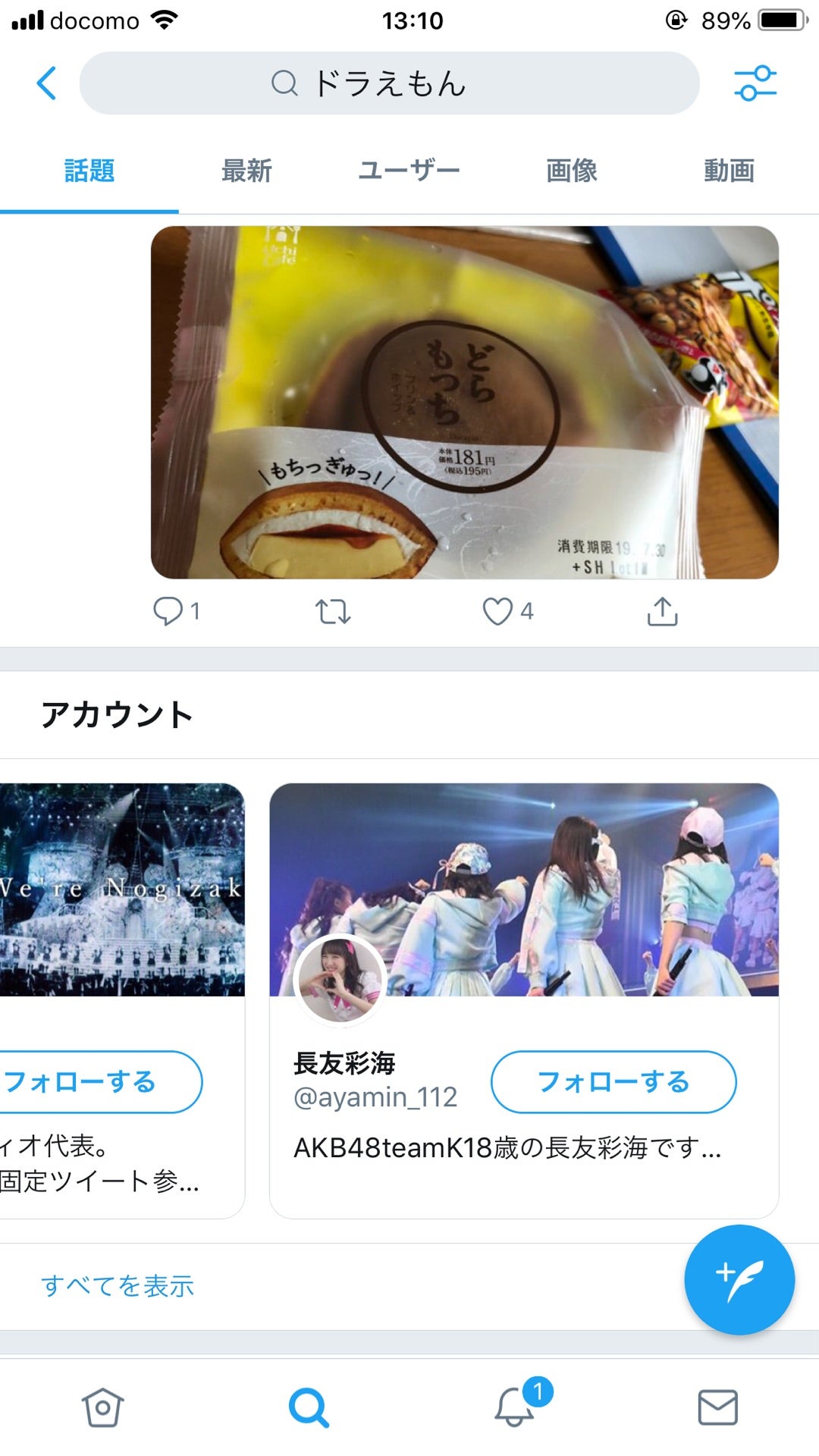The image size is (819, 1456).
Task: Go back from search results
Action: point(46,83)
